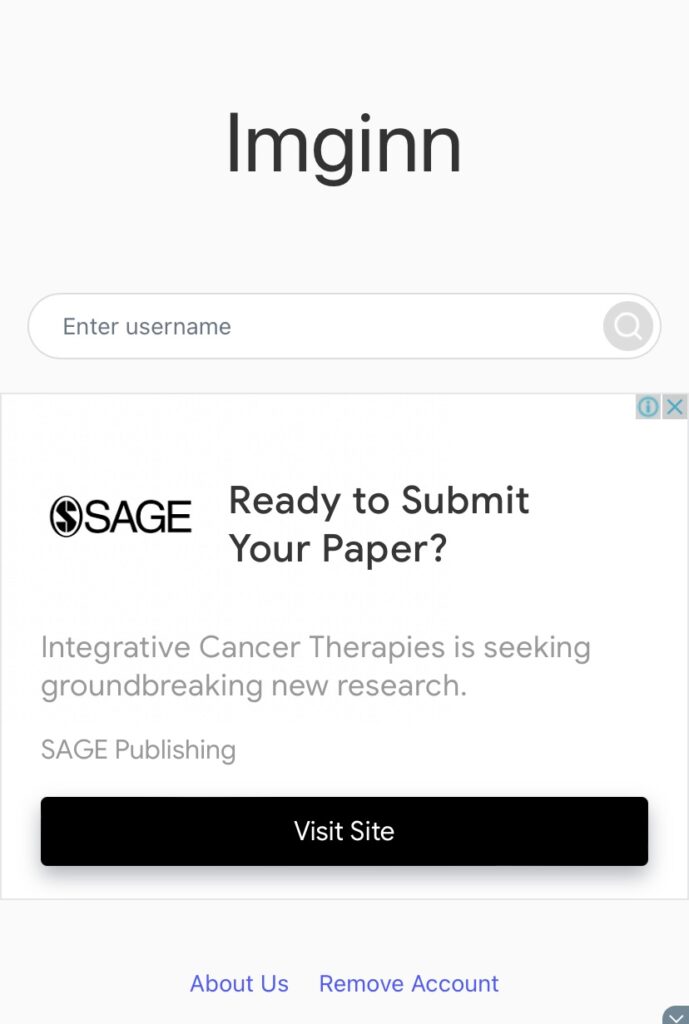
Task: Close the SAGE advertisement
Action: click(676, 407)
